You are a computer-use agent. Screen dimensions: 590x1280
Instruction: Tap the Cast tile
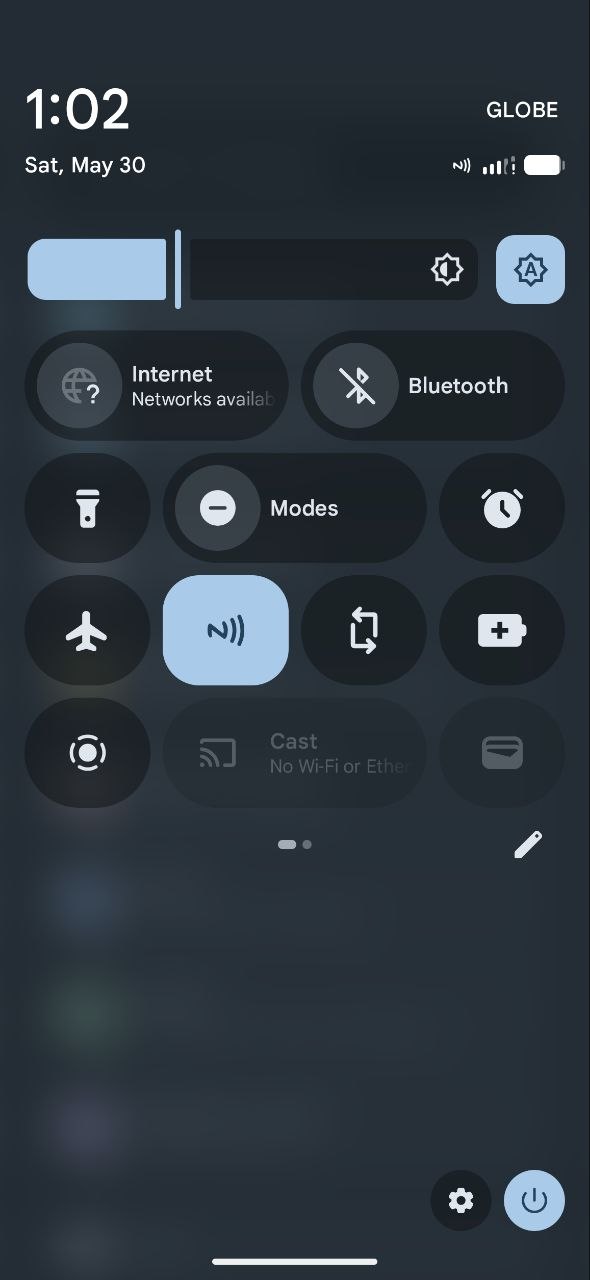point(294,752)
